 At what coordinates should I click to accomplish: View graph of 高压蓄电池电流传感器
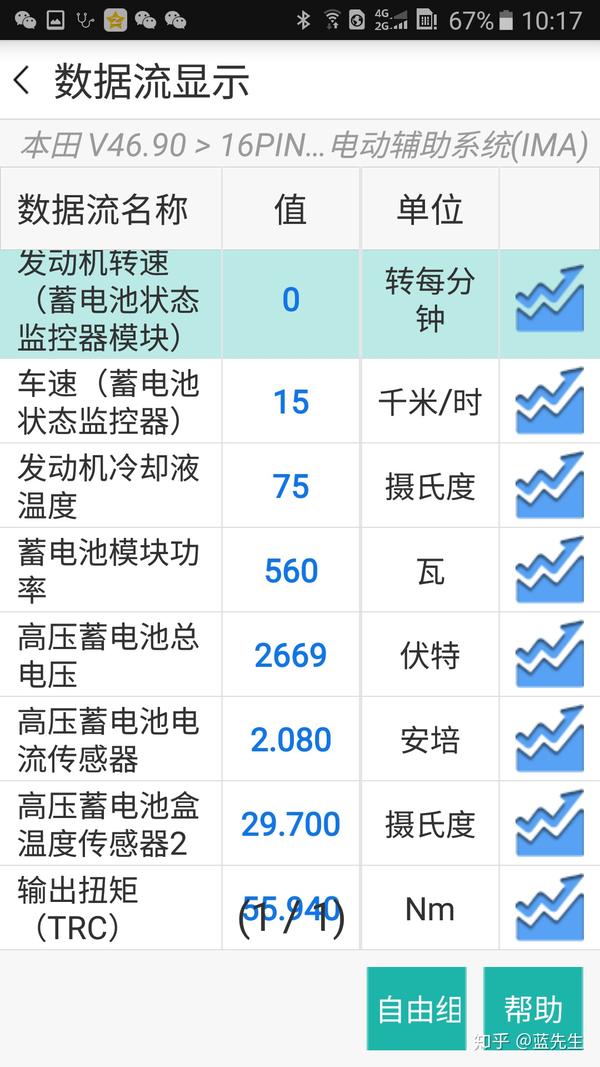coord(550,739)
